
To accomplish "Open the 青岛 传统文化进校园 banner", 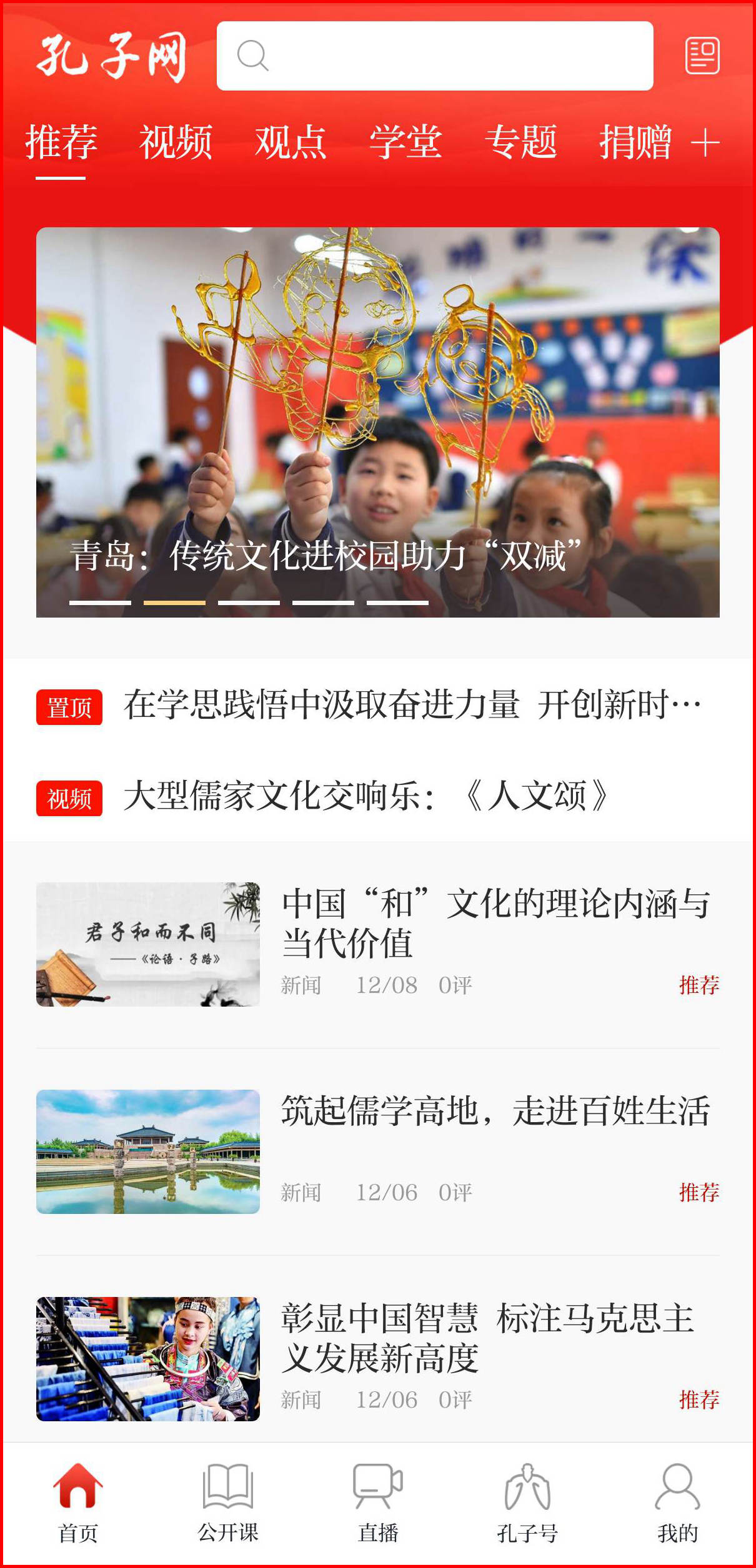I will (377, 422).
